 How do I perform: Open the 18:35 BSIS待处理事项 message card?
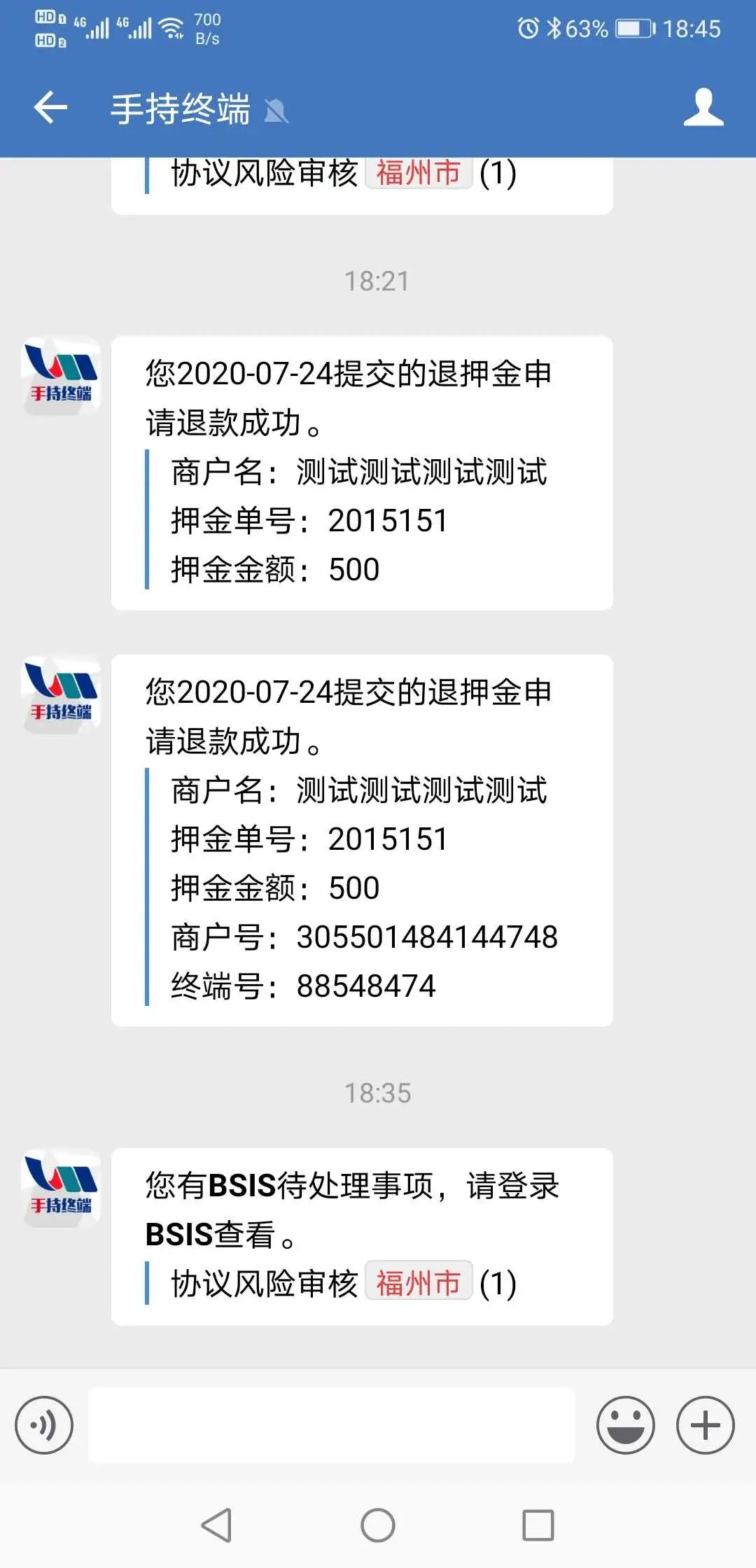362,1236
